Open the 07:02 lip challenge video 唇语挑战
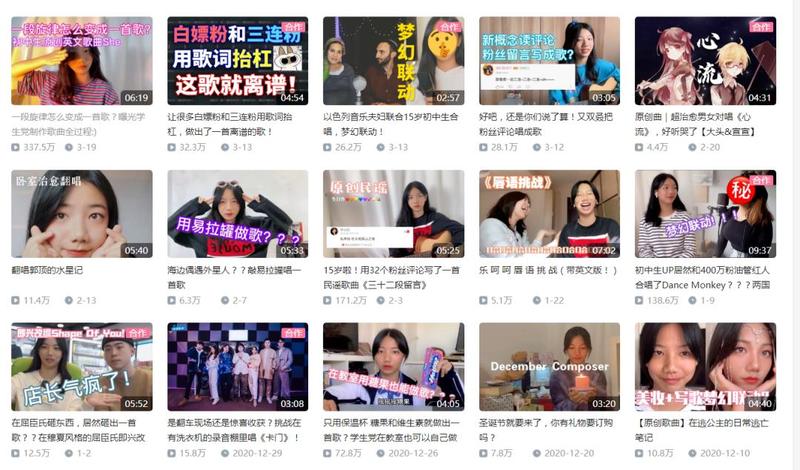The height and width of the screenshot is (470, 800). click(x=549, y=213)
